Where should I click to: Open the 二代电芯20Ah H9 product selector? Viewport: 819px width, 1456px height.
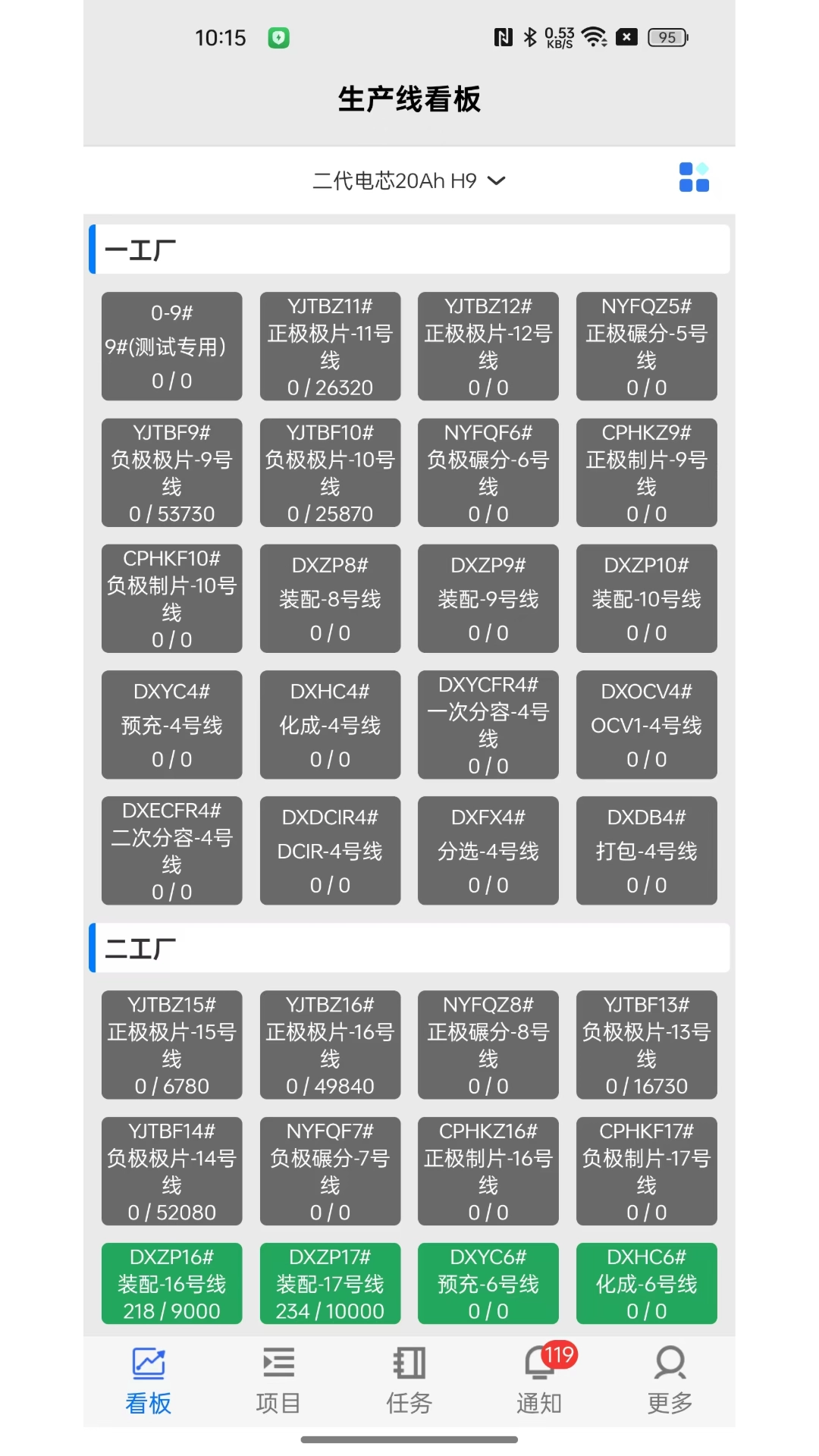click(x=393, y=180)
